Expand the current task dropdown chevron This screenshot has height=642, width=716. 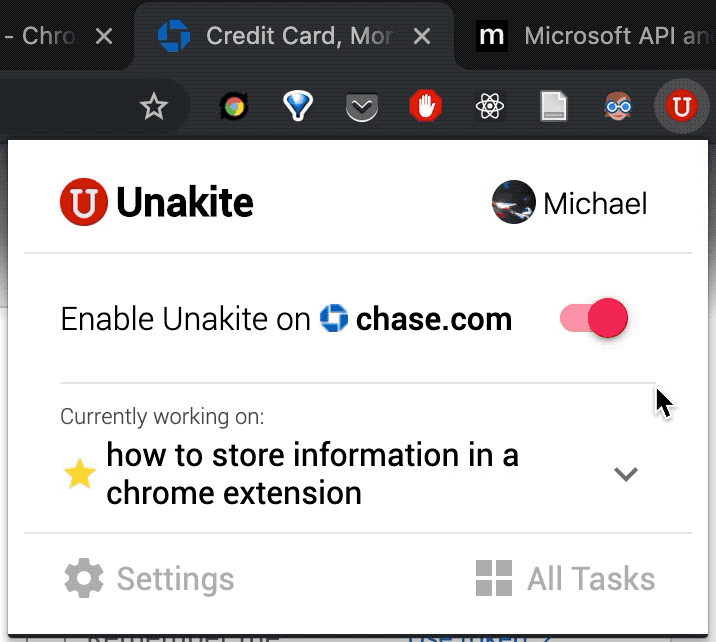[626, 474]
